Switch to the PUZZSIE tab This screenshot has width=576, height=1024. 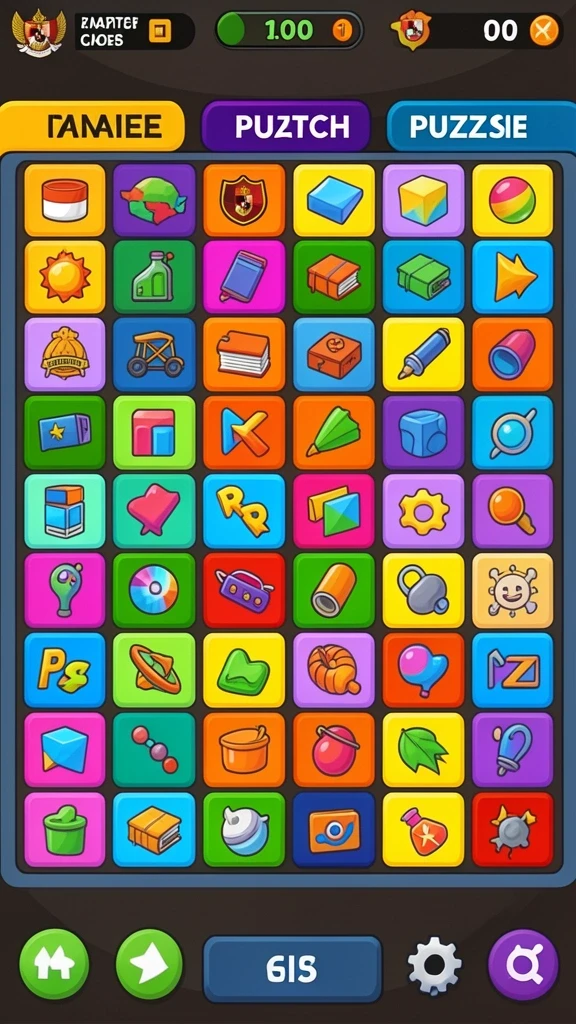(x=480, y=127)
